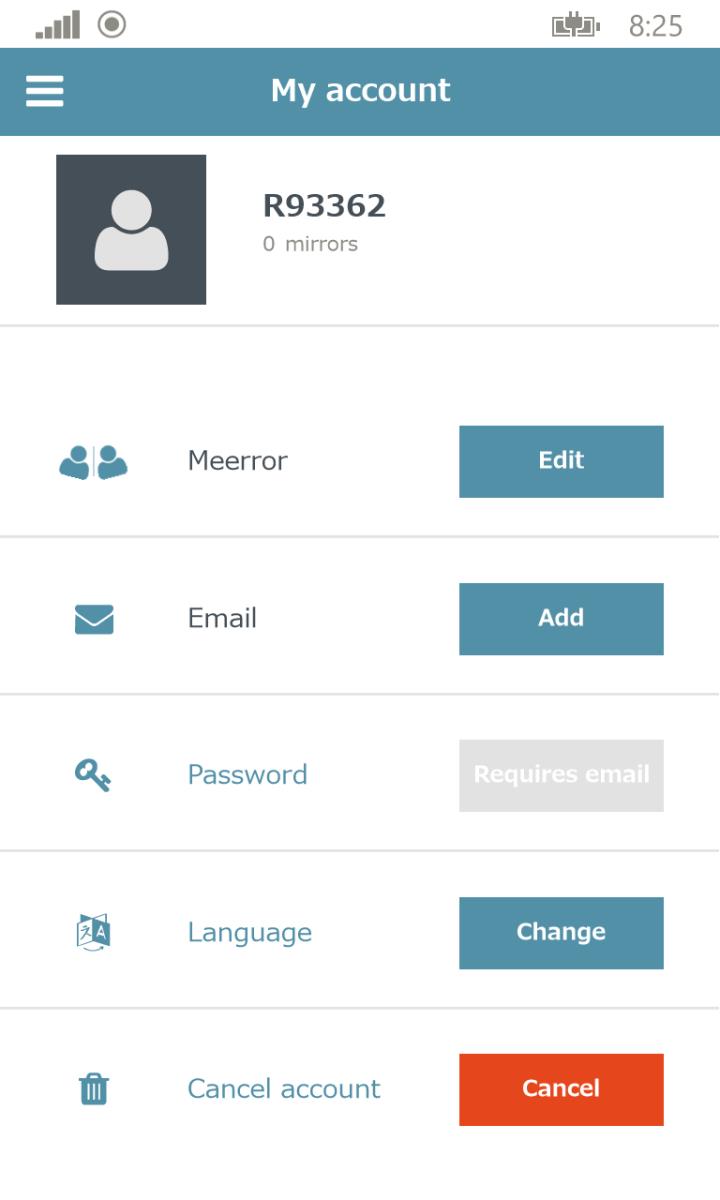
Task: Change the app language
Action: coord(561,933)
